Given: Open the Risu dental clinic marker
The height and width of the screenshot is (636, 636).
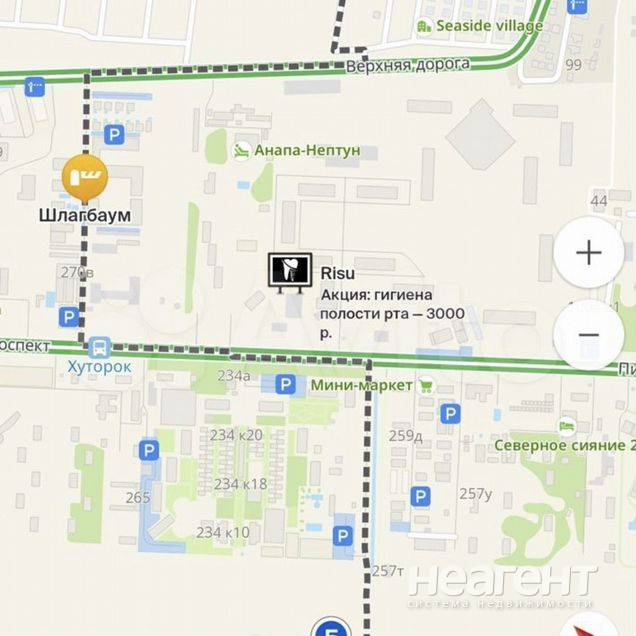Looking at the screenshot, I should 290,271.
